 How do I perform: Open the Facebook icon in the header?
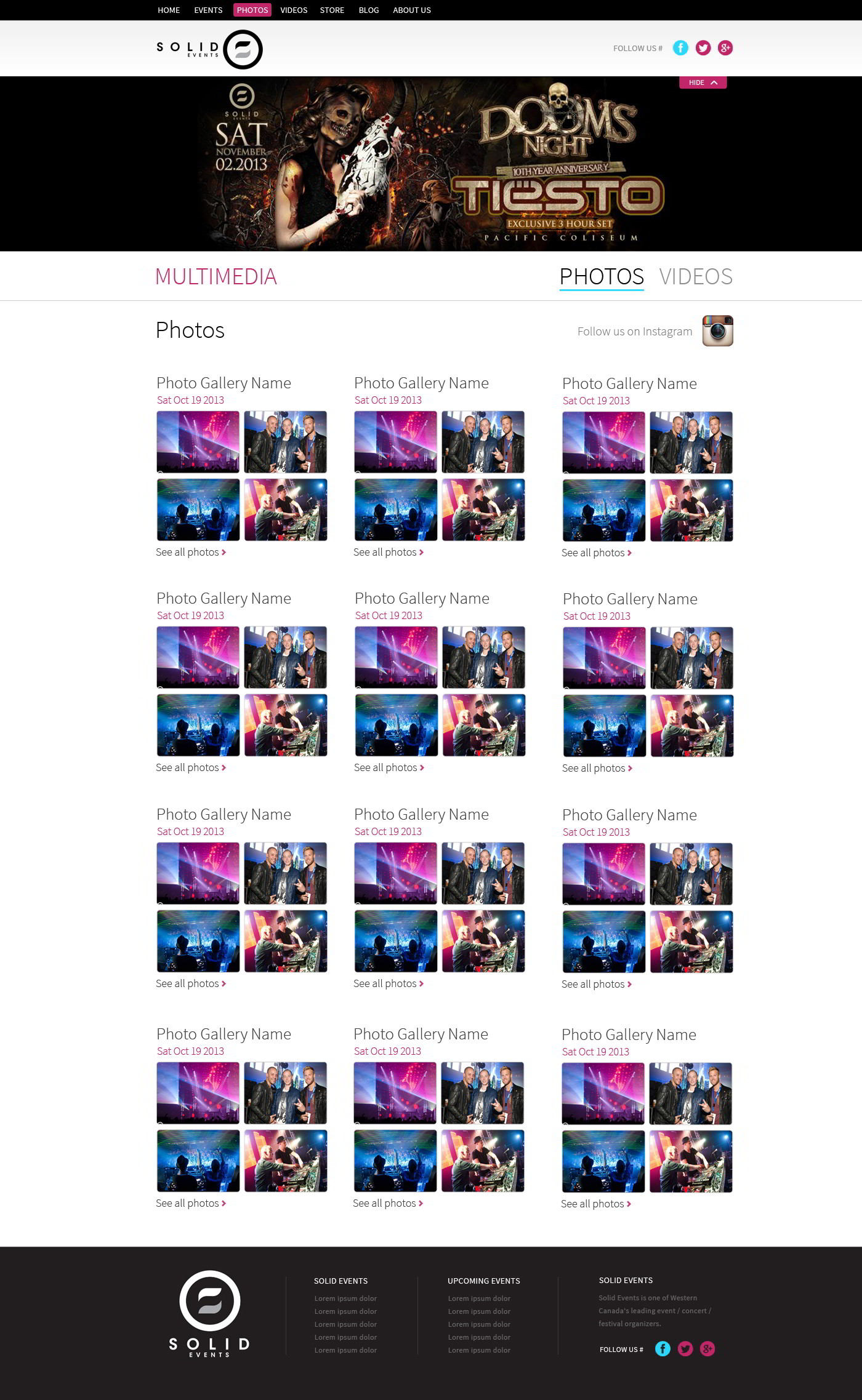(x=680, y=48)
